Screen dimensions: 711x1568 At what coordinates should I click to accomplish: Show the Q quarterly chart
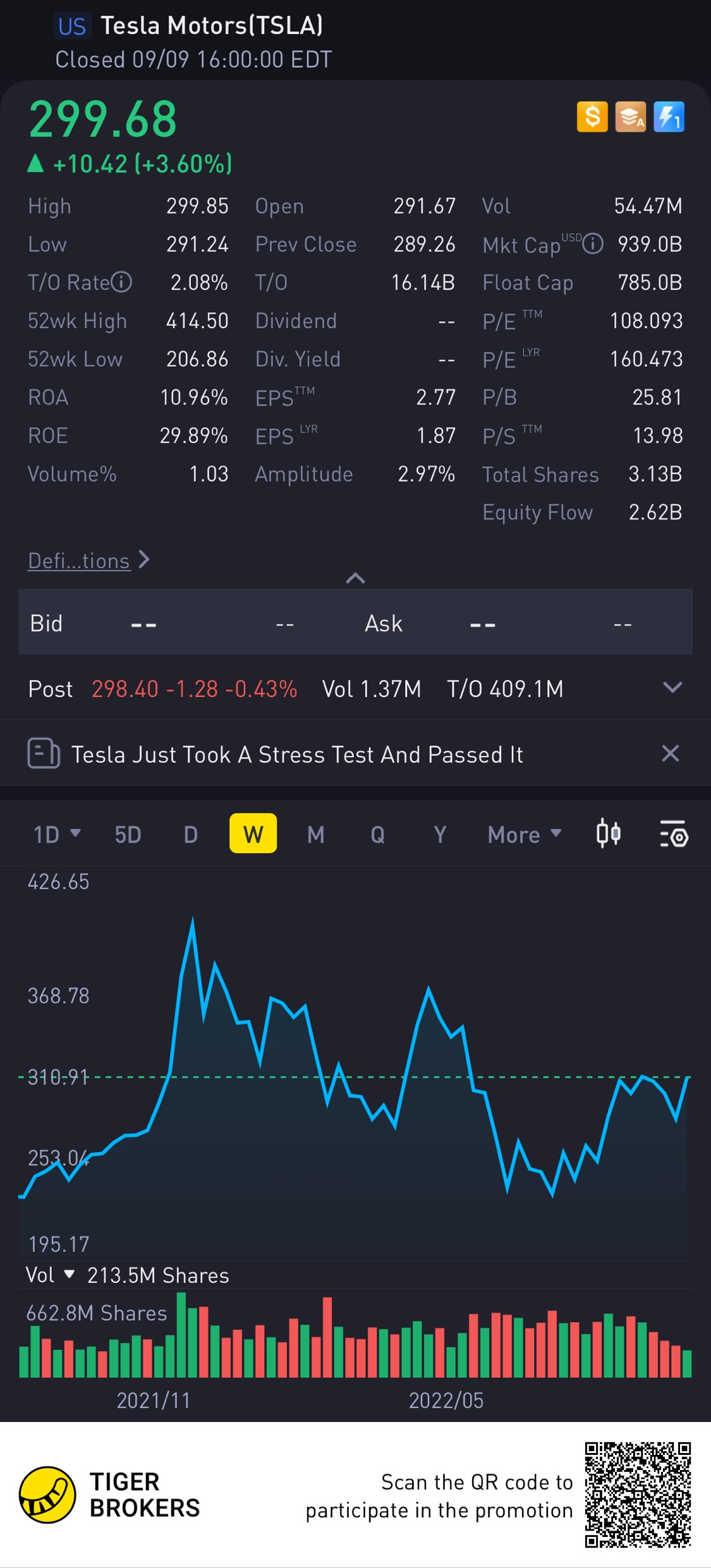point(377,834)
